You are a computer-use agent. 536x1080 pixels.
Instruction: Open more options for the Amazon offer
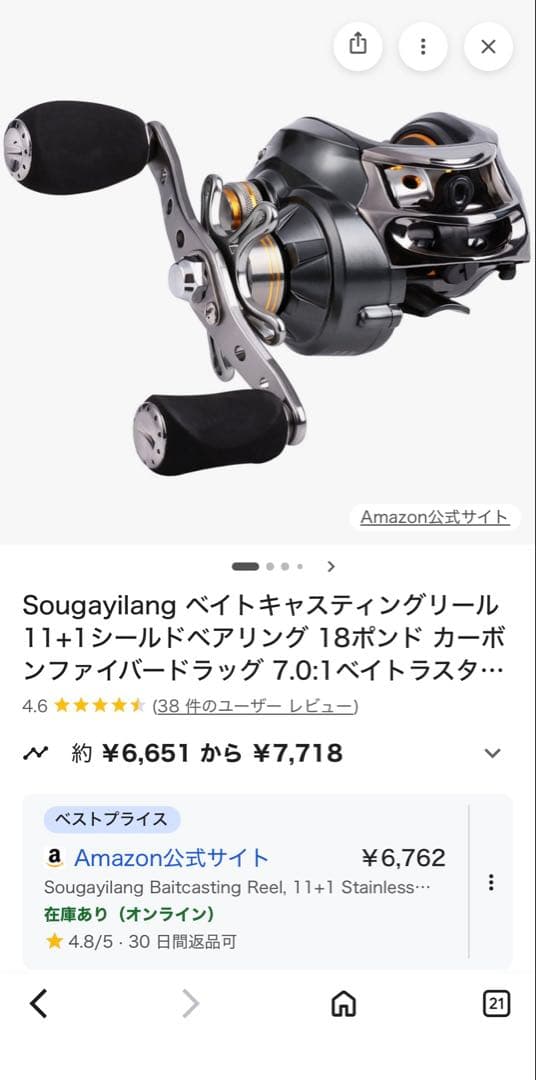(x=491, y=882)
